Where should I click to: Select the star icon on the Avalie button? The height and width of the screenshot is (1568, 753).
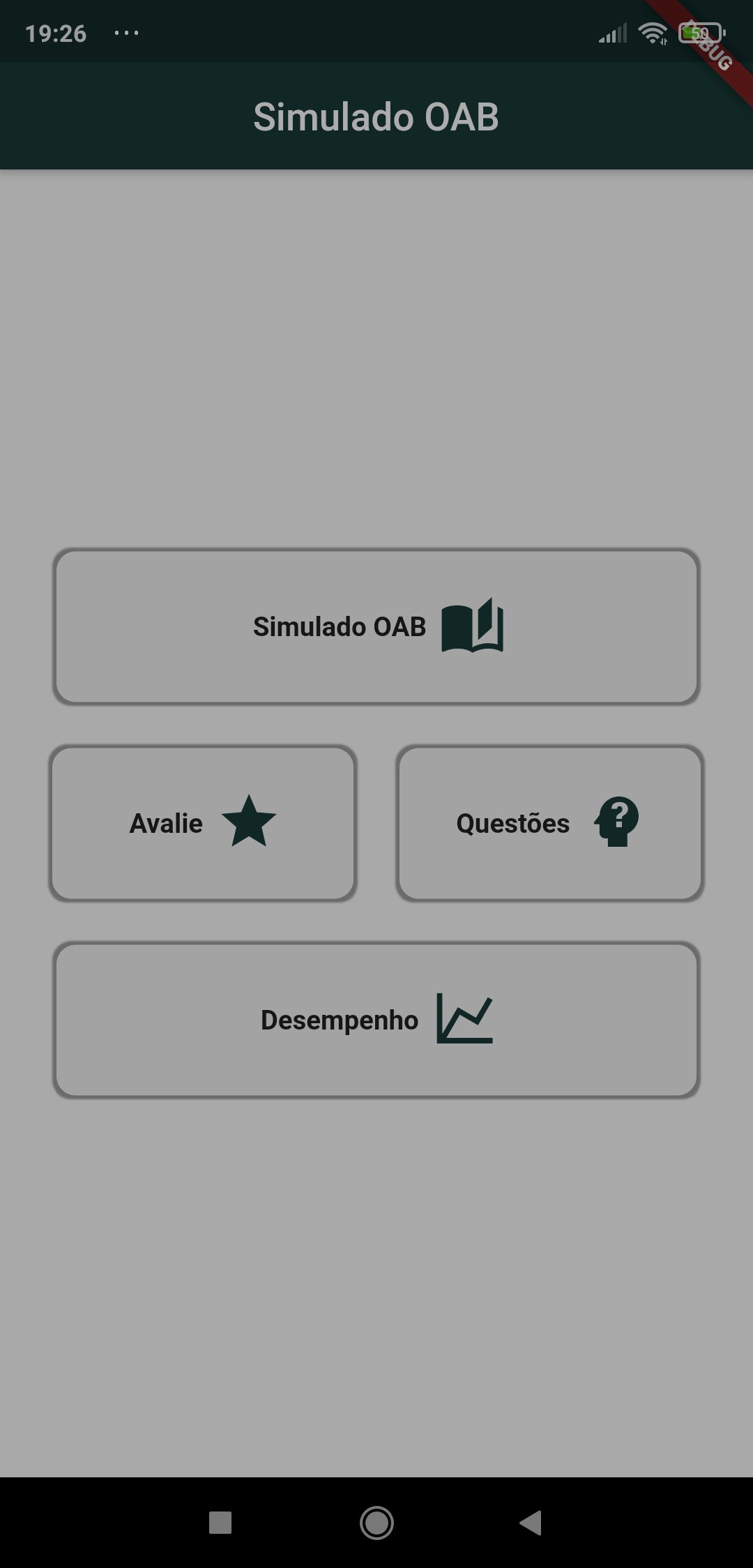point(250,823)
